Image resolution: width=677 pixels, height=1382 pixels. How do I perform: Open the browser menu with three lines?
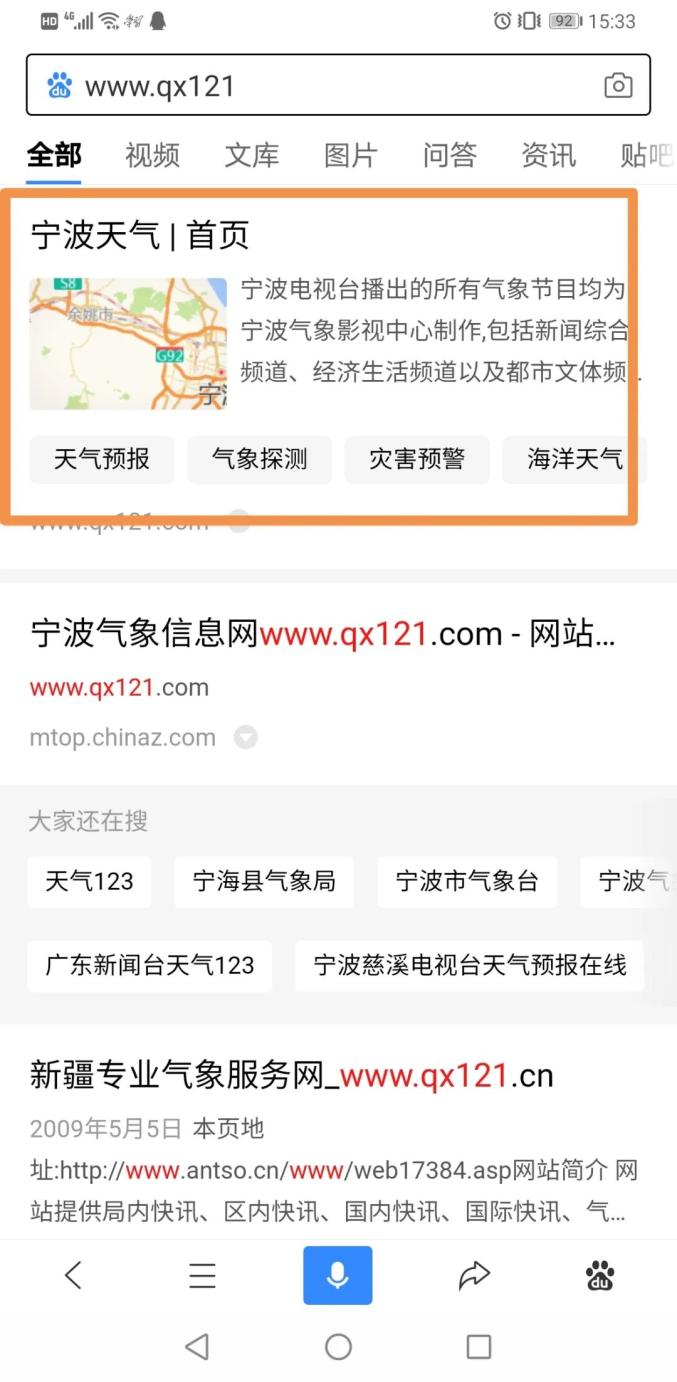point(203,1275)
